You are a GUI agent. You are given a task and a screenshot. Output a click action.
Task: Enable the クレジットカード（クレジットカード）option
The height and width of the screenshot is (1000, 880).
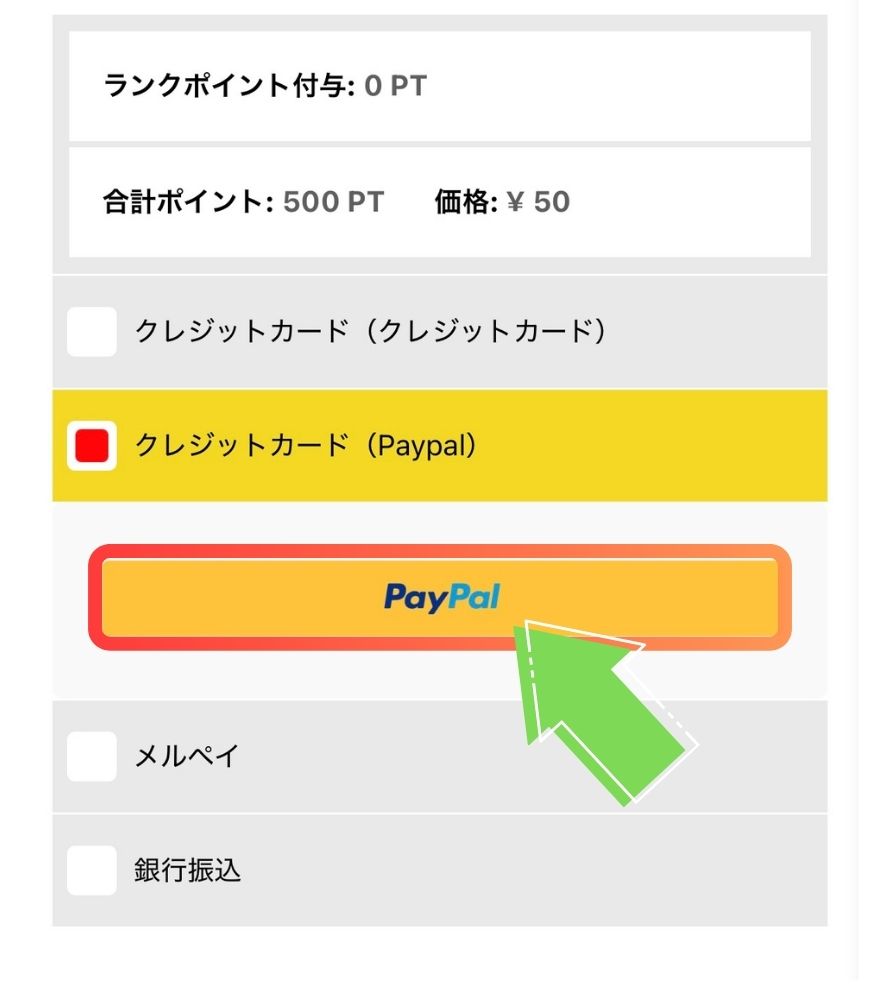pyautogui.click(x=91, y=334)
